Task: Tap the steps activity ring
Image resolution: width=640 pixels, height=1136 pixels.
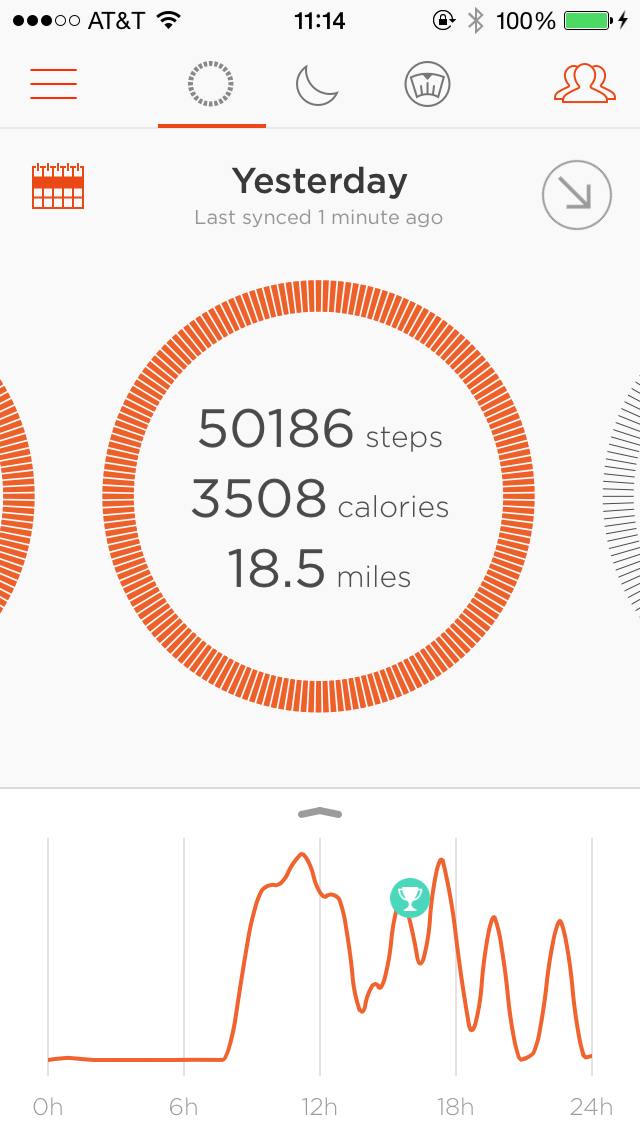Action: coord(318,496)
